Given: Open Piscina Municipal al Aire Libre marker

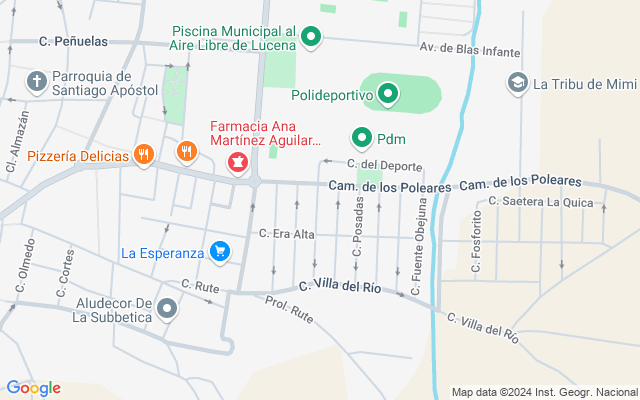Looking at the screenshot, I should click(x=311, y=38).
